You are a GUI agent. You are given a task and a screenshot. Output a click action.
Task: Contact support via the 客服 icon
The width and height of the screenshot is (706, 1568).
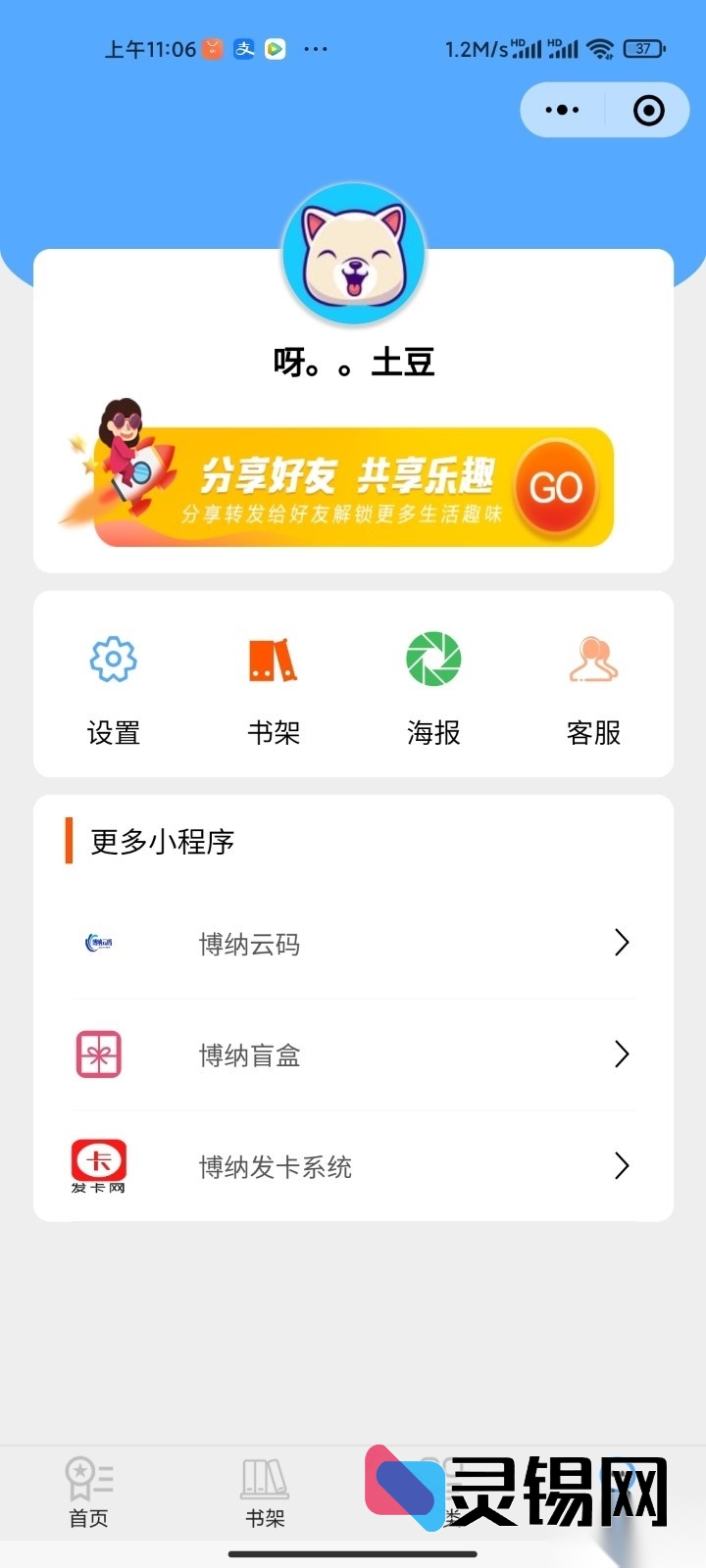(x=592, y=659)
